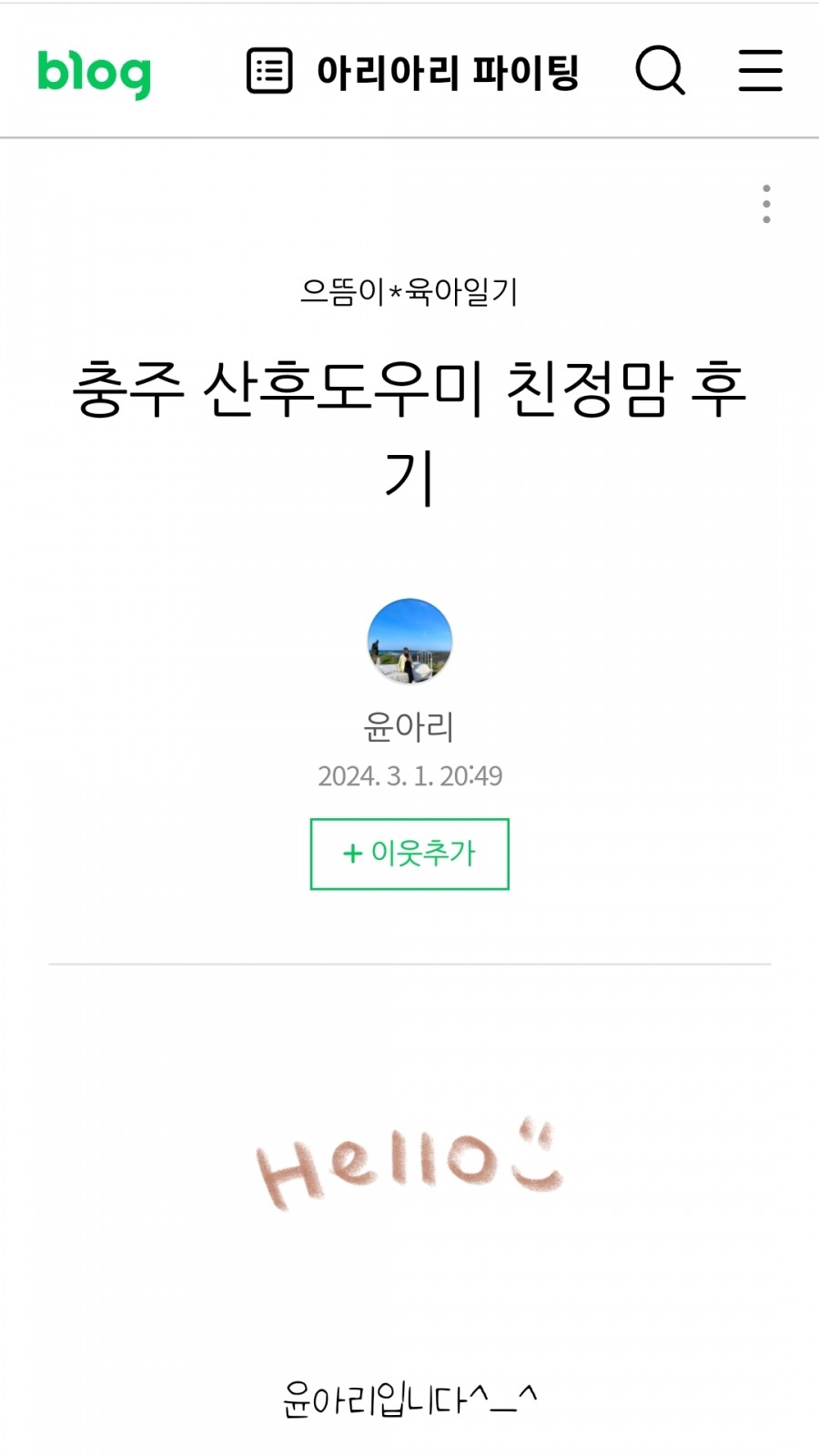The image size is (819, 1456).
Task: Search within this blog
Action: (660, 71)
